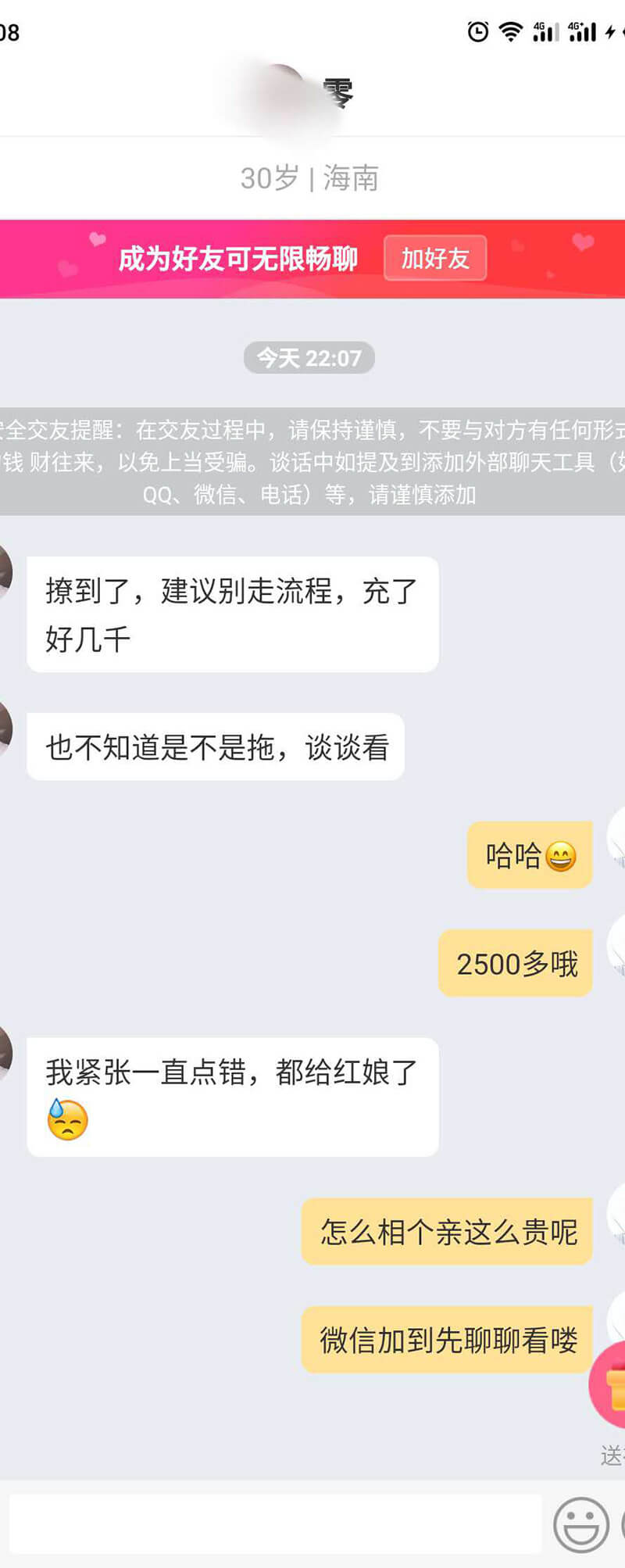Image resolution: width=625 pixels, height=1568 pixels.
Task: Open the contact's avatar next to 撩到了 message
Action: click(x=5, y=573)
